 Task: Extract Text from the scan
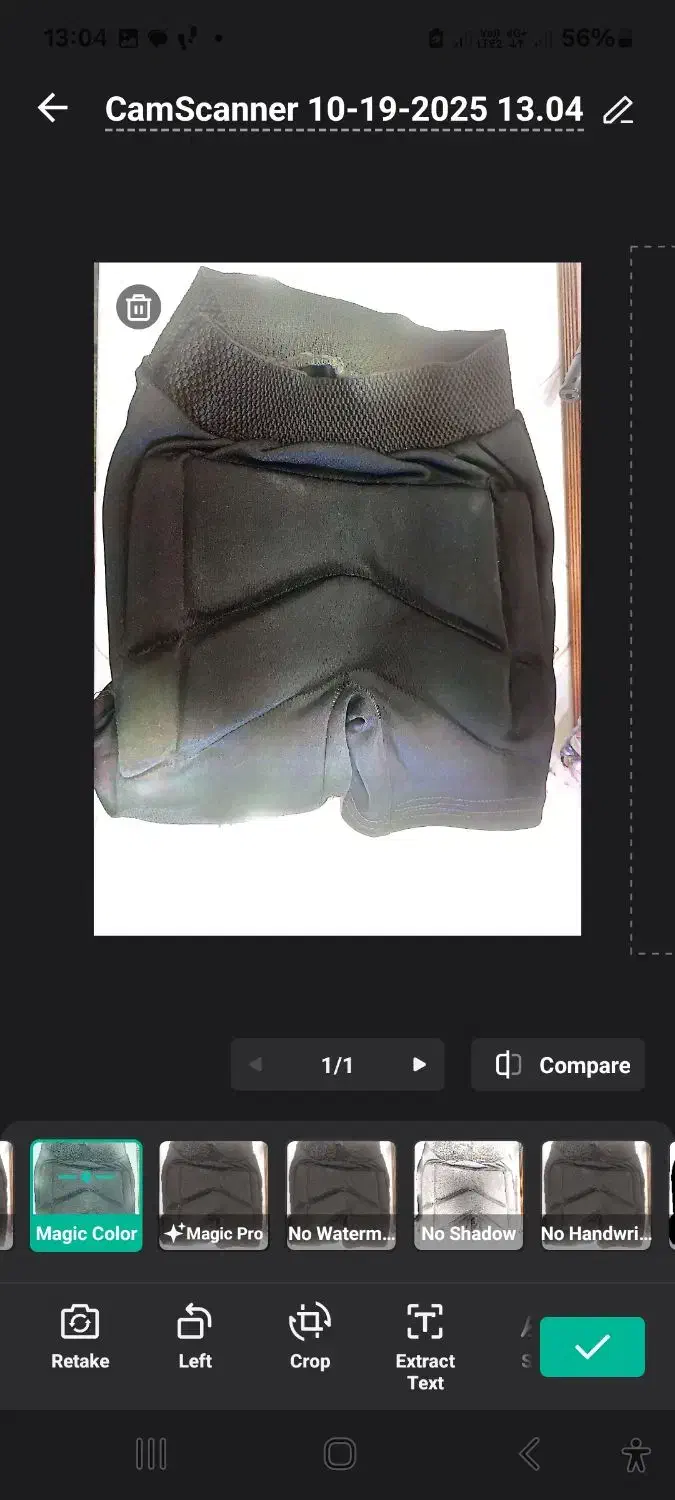(425, 1346)
